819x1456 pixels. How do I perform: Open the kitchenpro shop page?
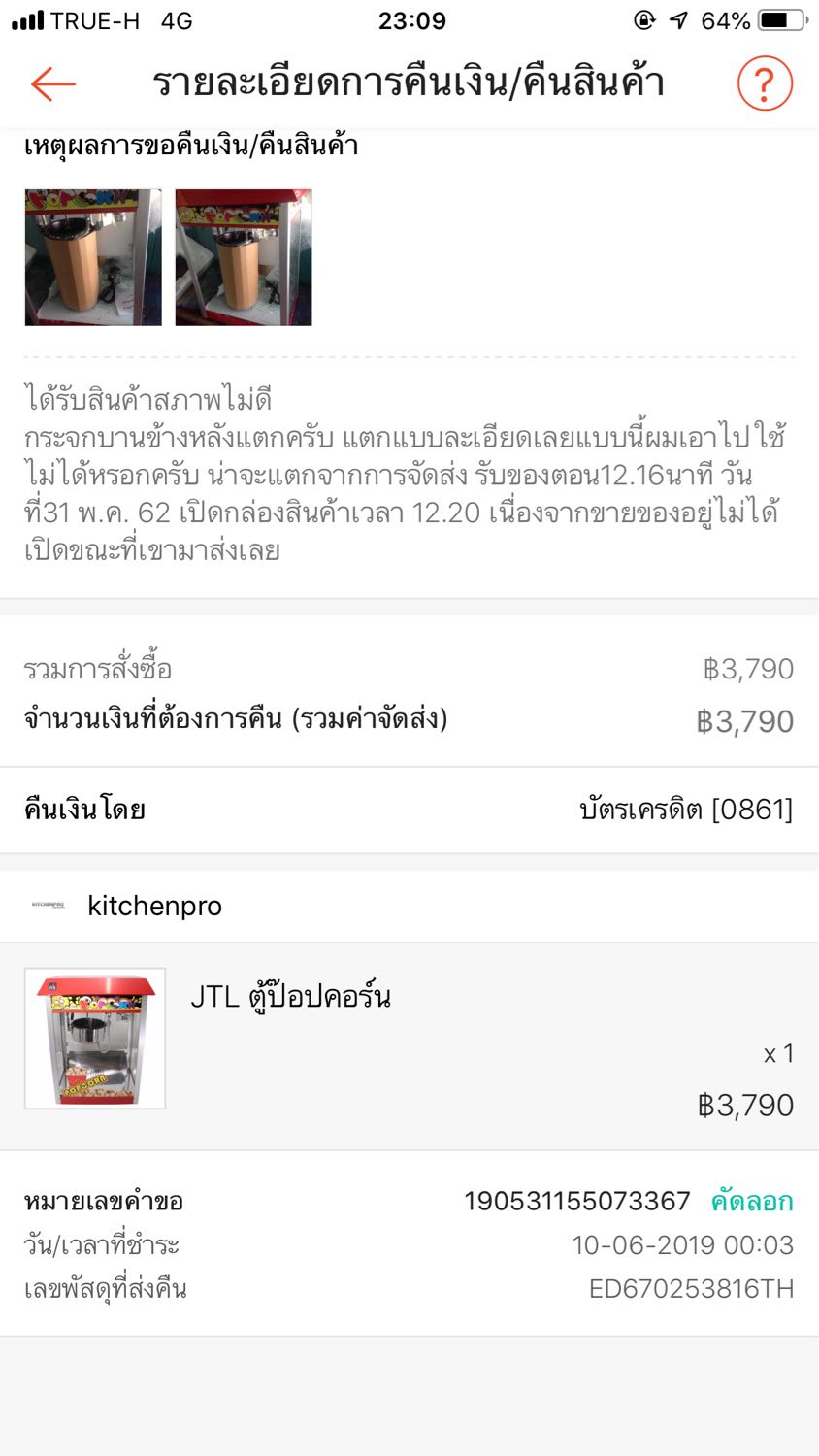click(154, 906)
